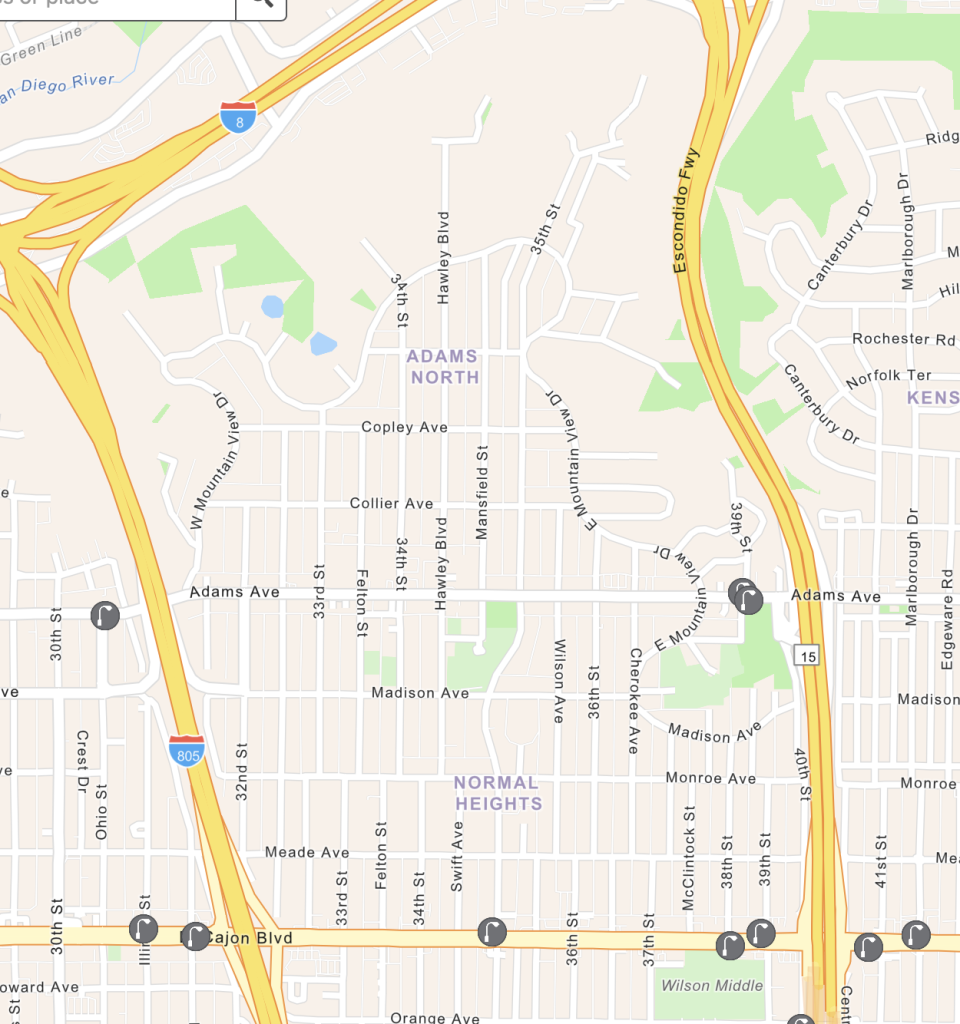This screenshot has height=1024, width=960.
Task: Tap the street light marker below 38th St
Action: 730,945
